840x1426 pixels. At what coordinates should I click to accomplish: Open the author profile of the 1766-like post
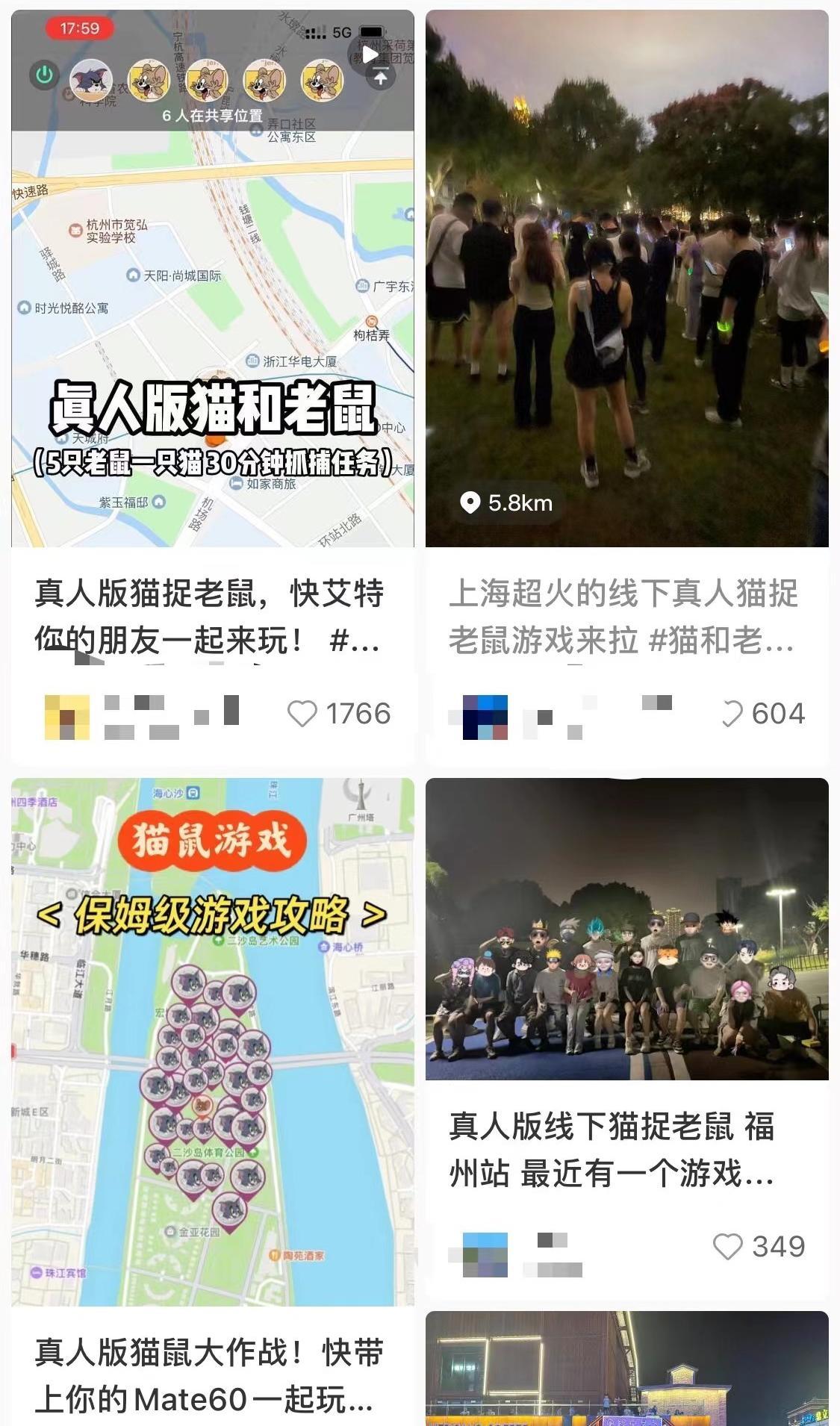point(67,717)
